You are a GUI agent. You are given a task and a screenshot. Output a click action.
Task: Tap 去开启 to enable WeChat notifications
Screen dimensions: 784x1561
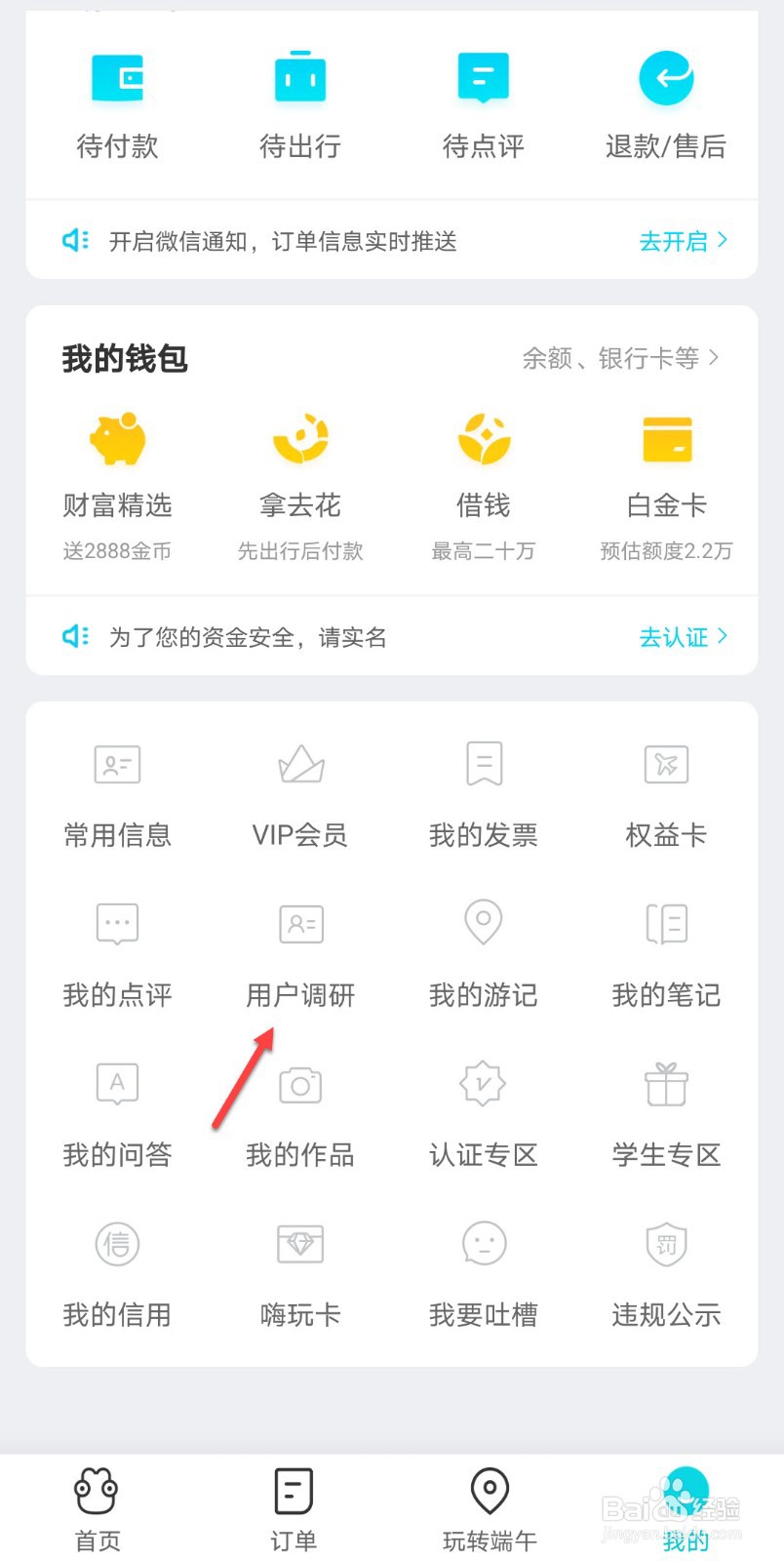(x=684, y=241)
